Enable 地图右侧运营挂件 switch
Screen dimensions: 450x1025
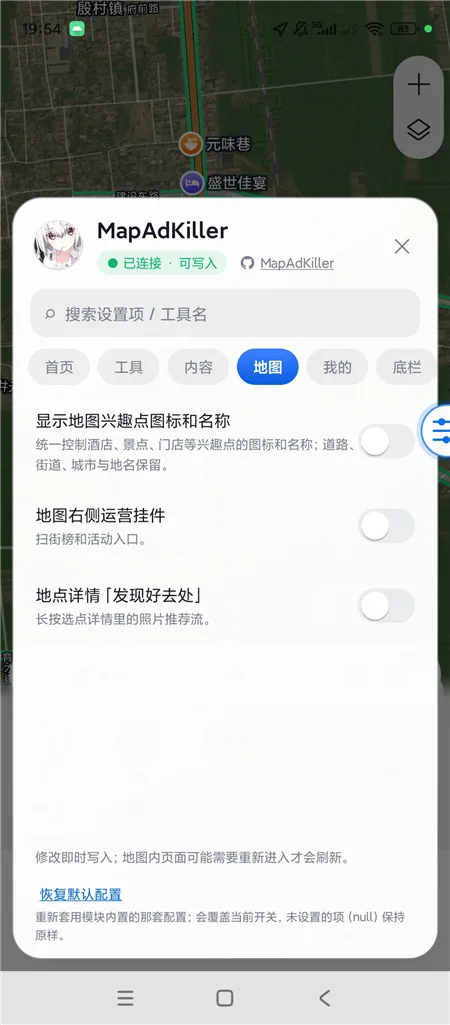[x=387, y=526]
